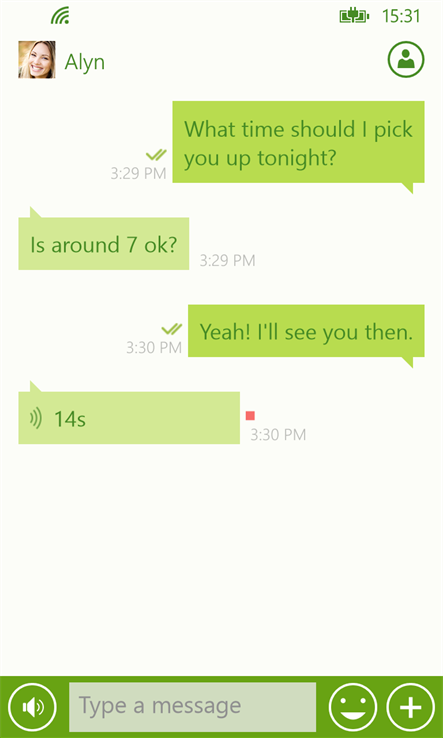Open the plus attachment menu
The height and width of the screenshot is (738, 443).
pos(411,707)
